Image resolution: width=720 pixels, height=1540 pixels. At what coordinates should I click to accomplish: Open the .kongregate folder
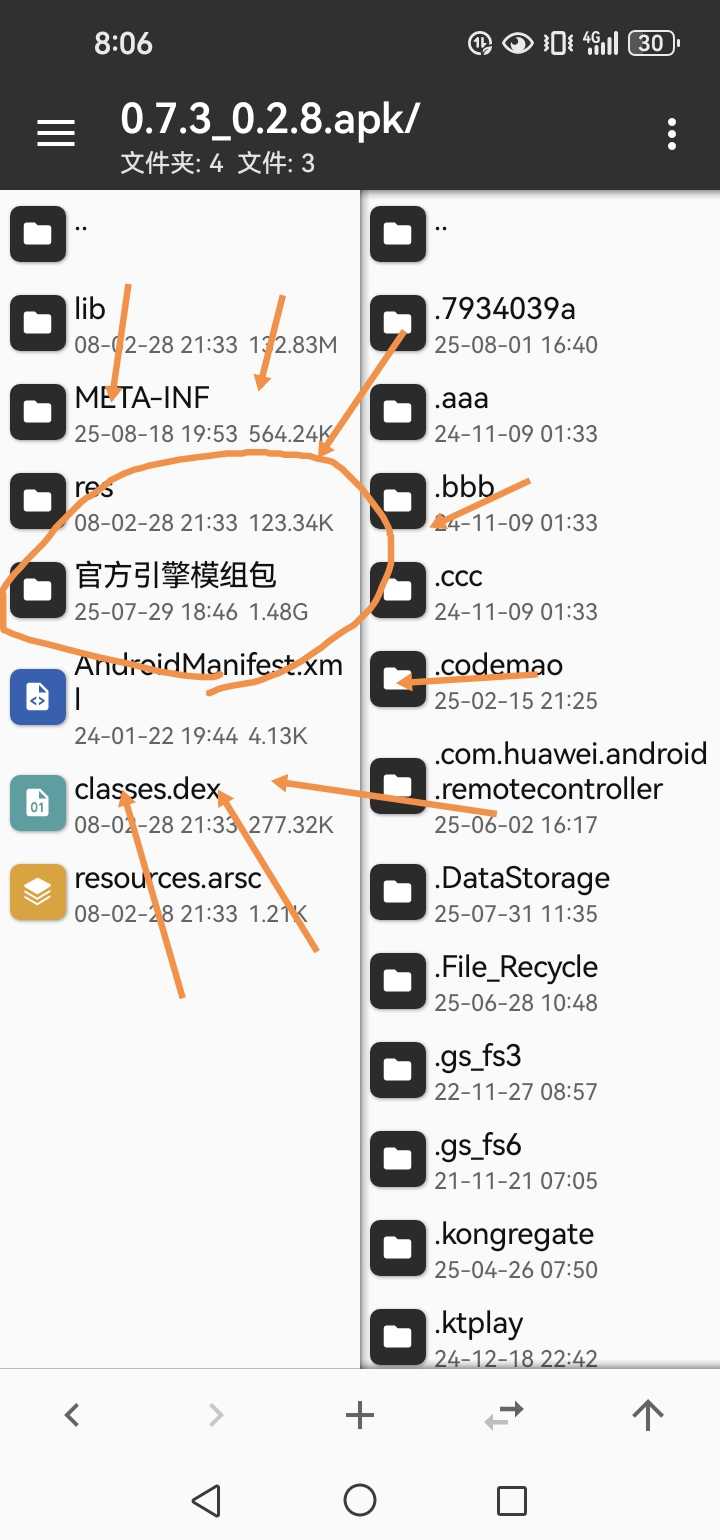click(541, 1248)
